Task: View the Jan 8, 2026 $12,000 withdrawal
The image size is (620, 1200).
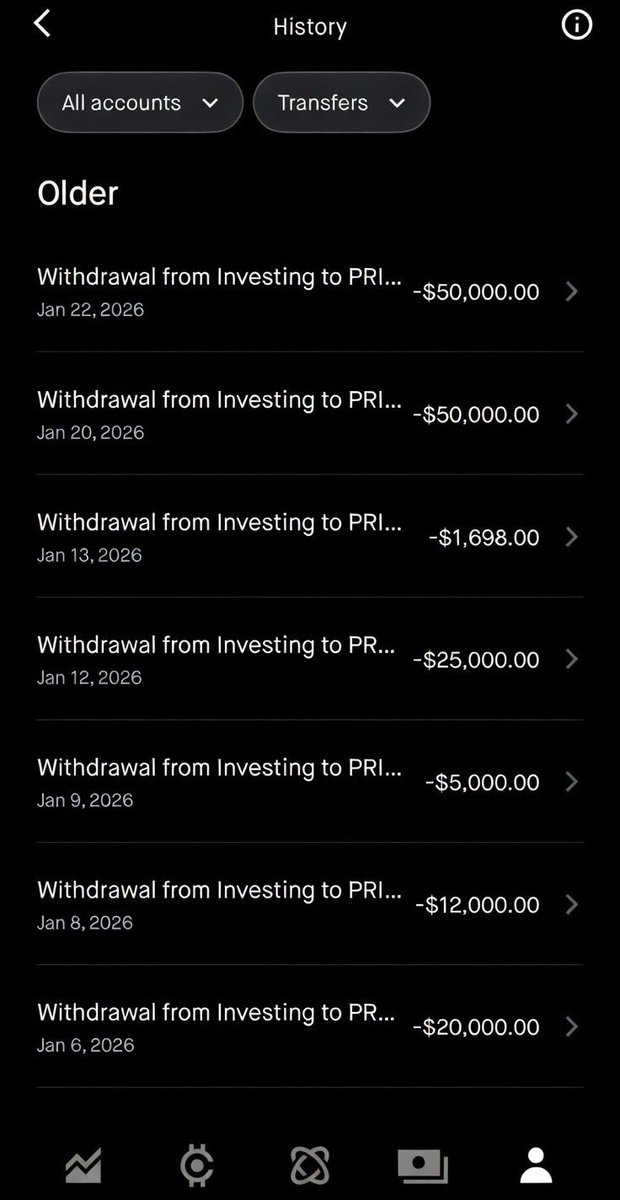Action: point(309,905)
